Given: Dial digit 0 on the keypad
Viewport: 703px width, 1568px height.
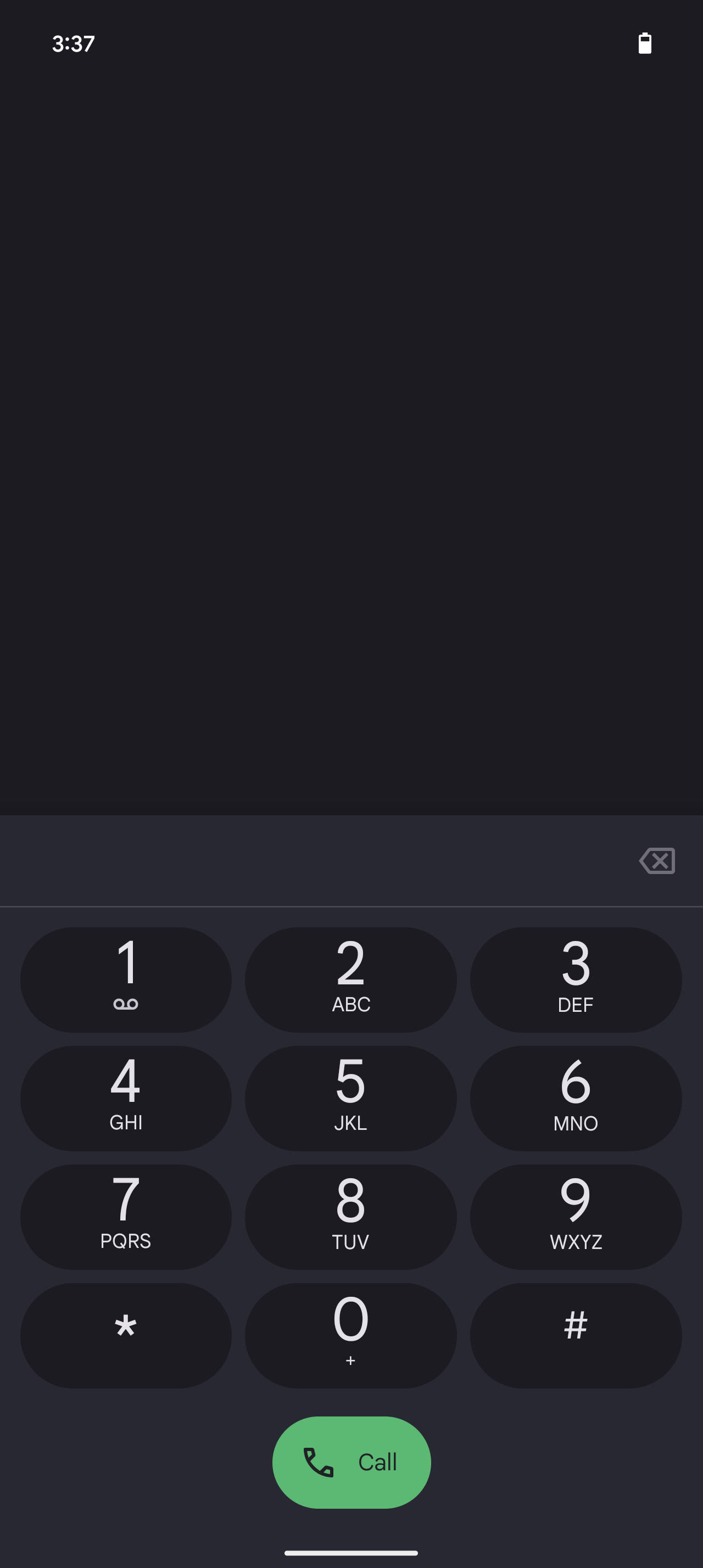Looking at the screenshot, I should point(350,1335).
